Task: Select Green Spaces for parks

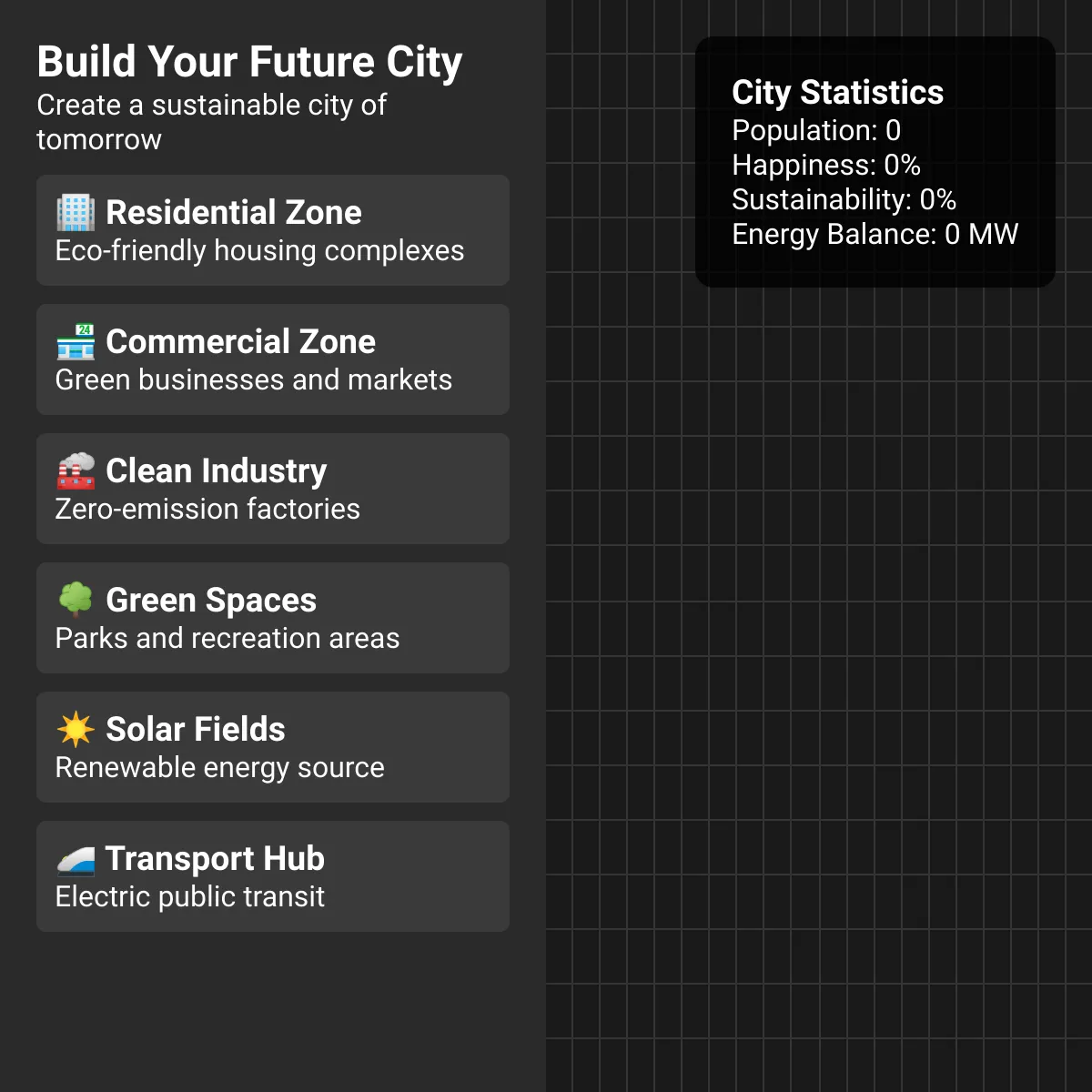Action: tap(273, 618)
